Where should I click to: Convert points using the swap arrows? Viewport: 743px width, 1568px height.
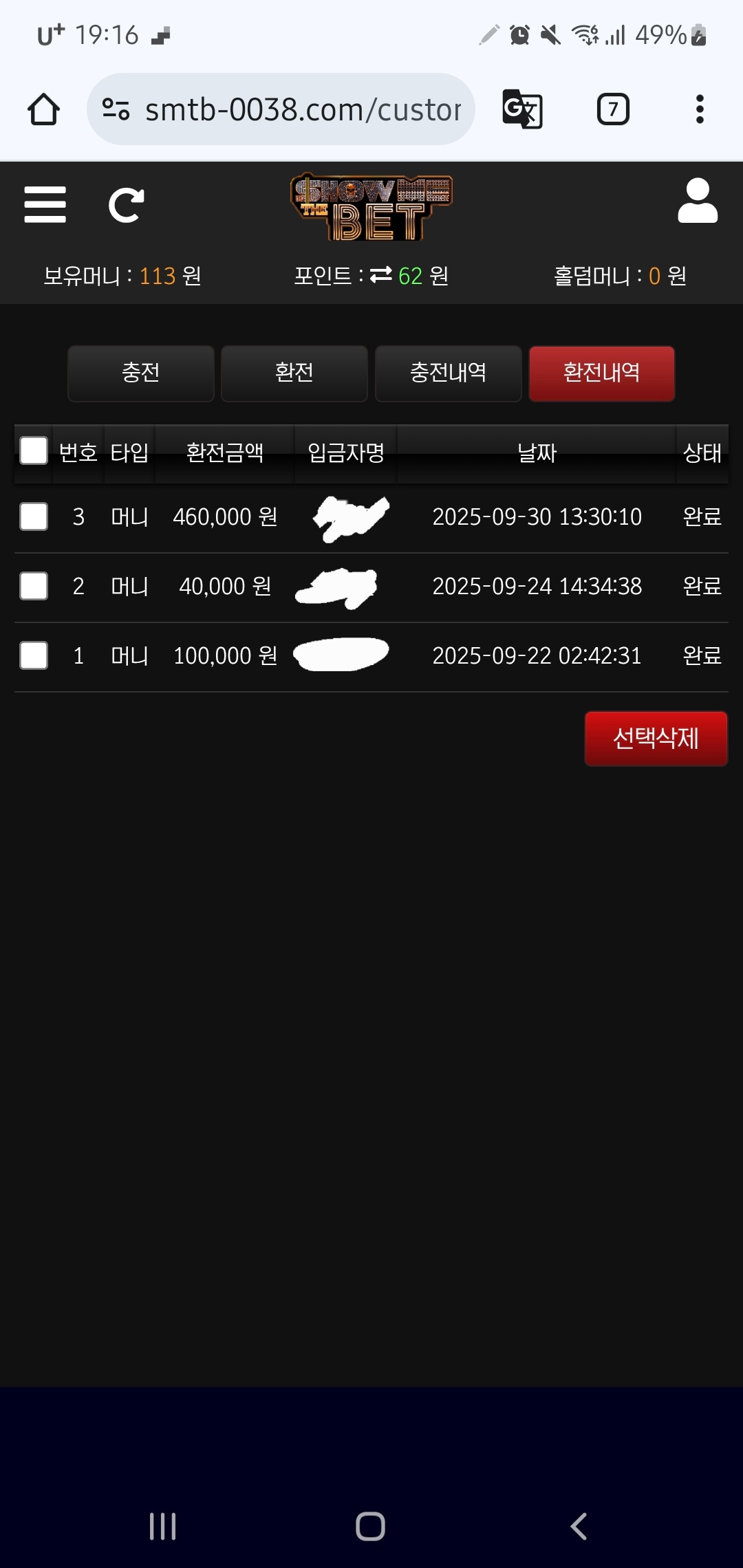pos(380,275)
